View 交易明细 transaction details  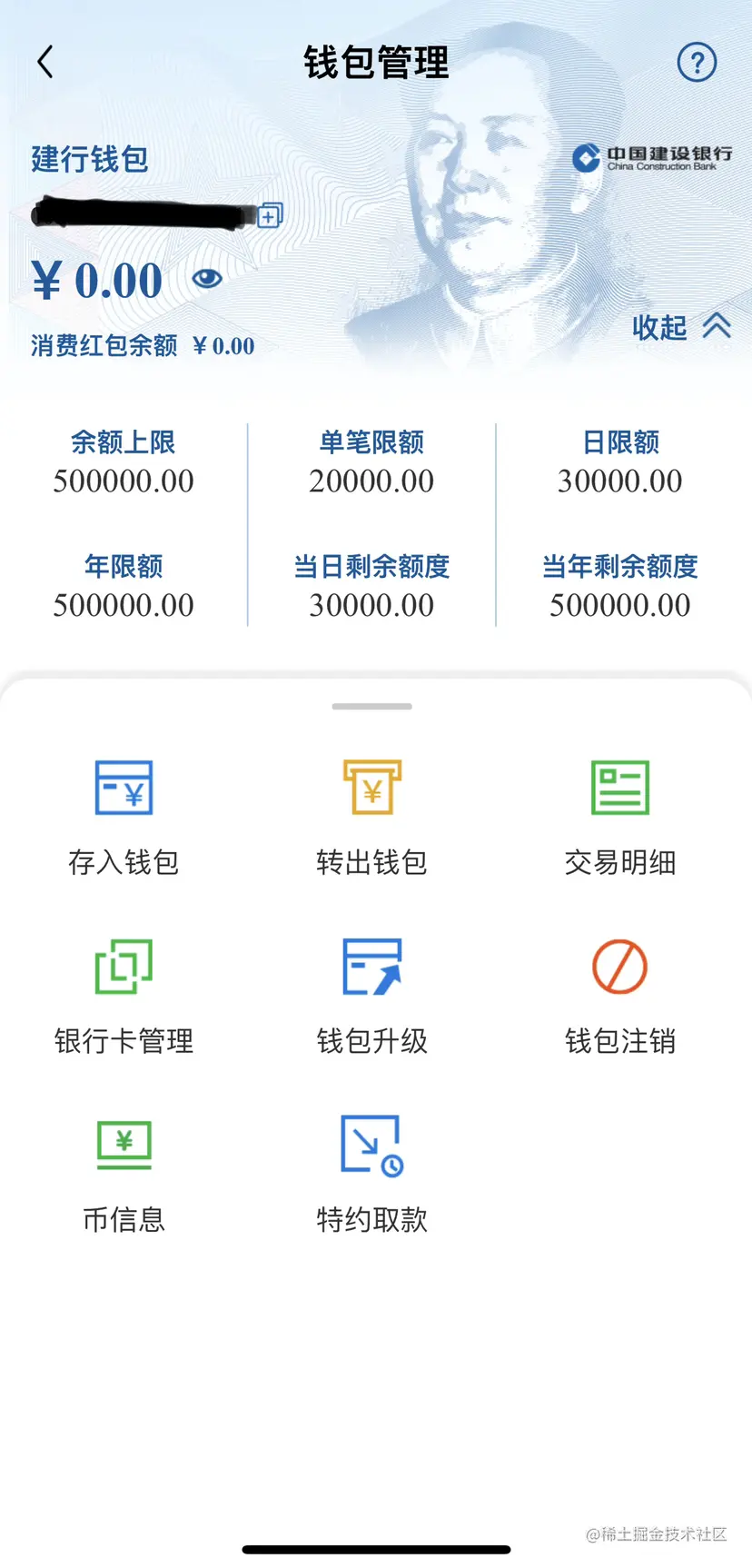pos(619,815)
